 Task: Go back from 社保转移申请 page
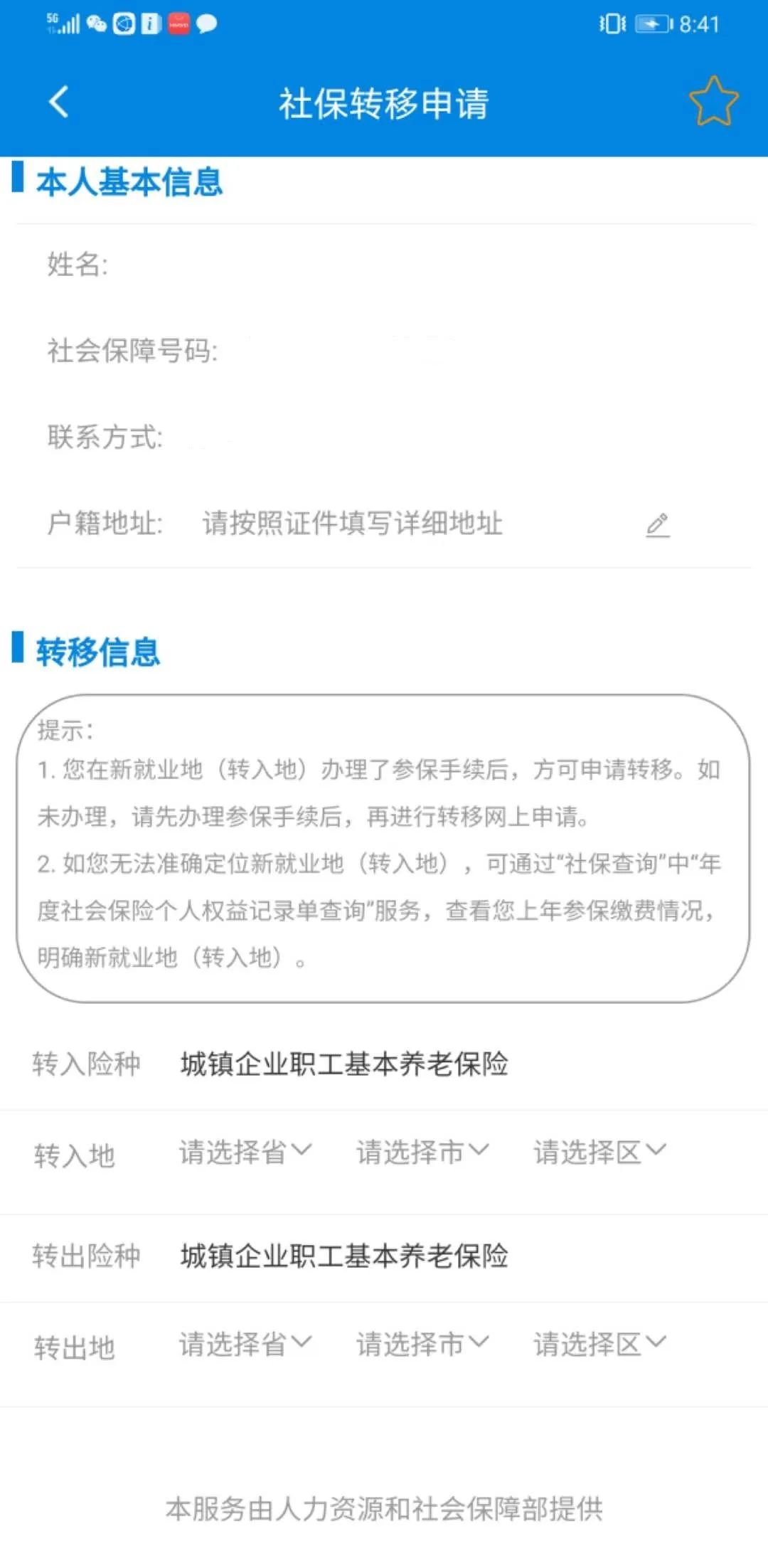pos(59,102)
